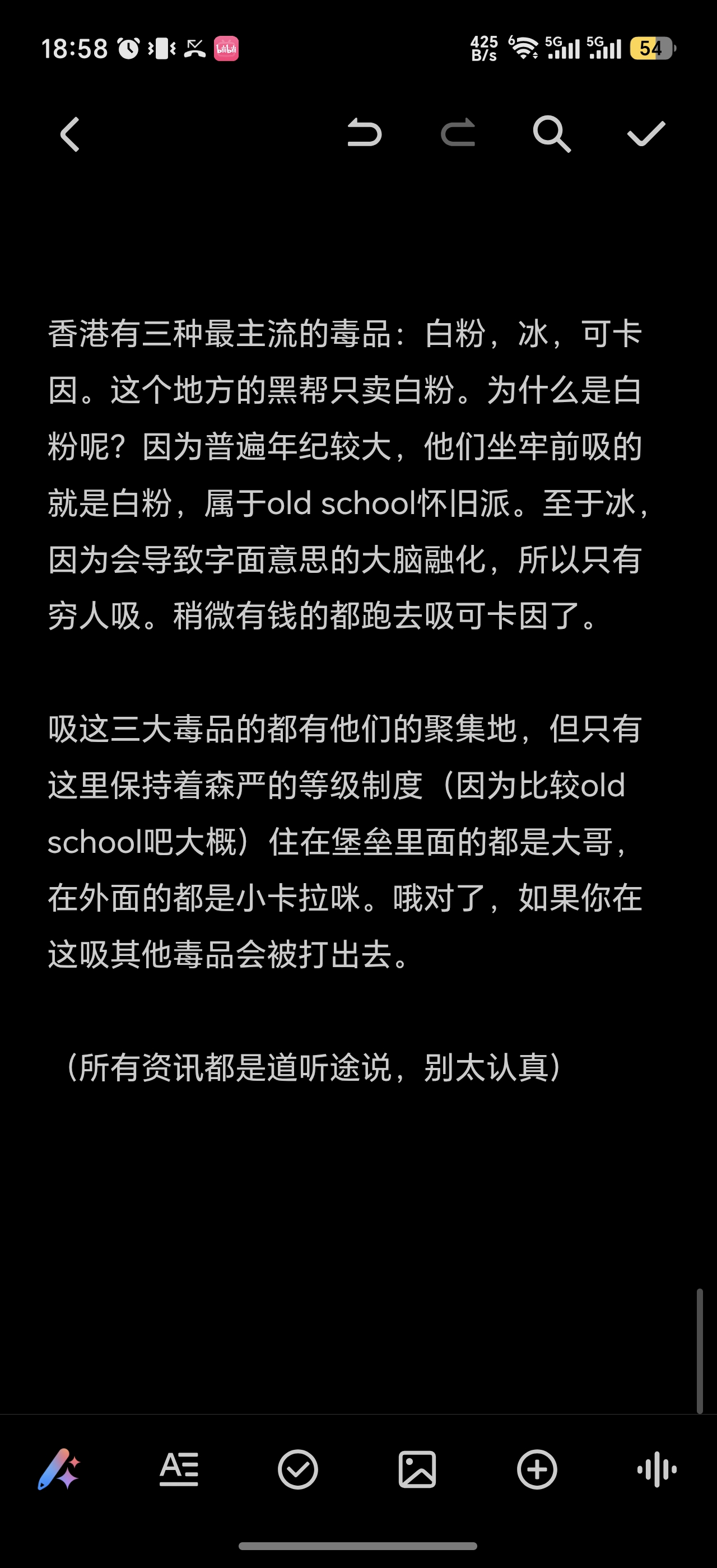Go back using the back arrow
This screenshot has height=1568, width=717.
[x=70, y=134]
